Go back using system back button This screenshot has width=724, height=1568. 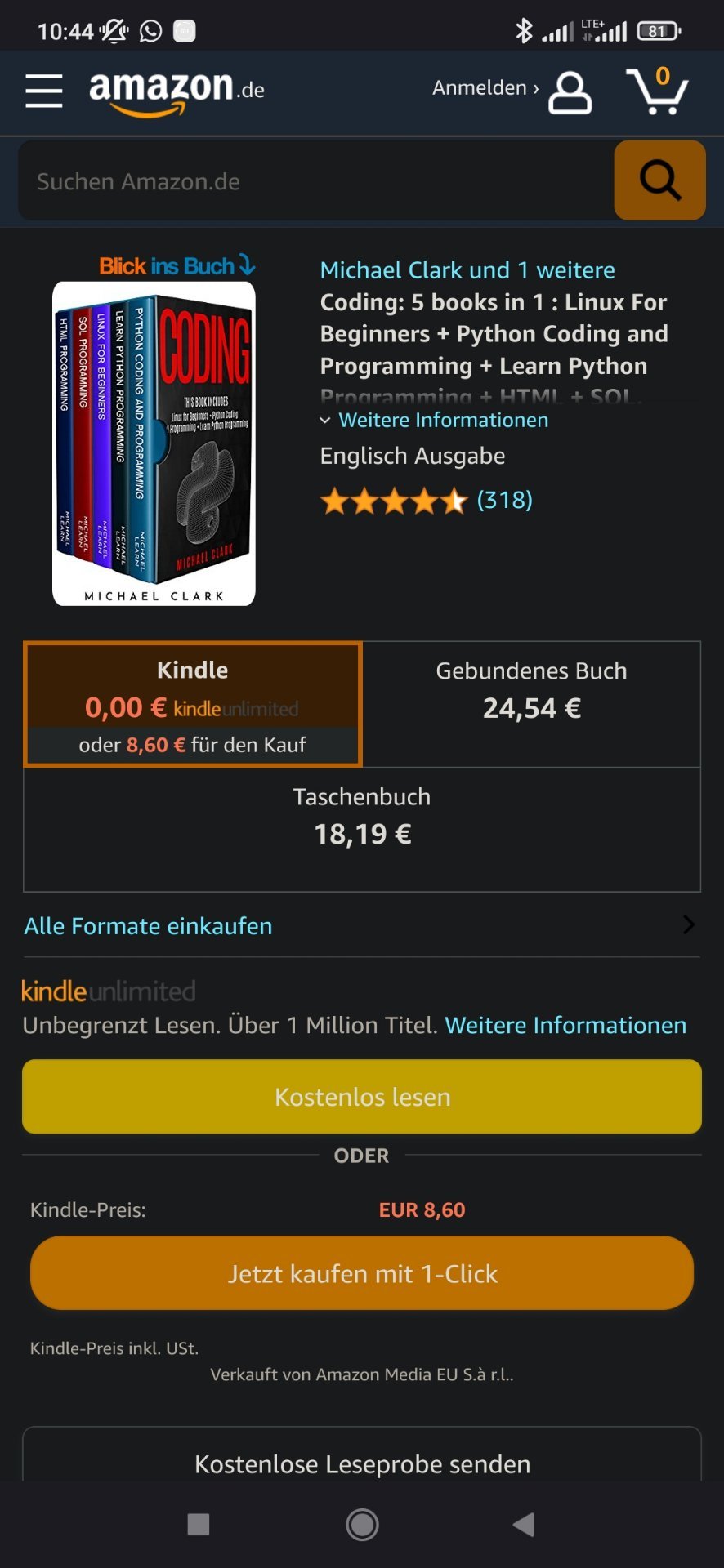523,1524
